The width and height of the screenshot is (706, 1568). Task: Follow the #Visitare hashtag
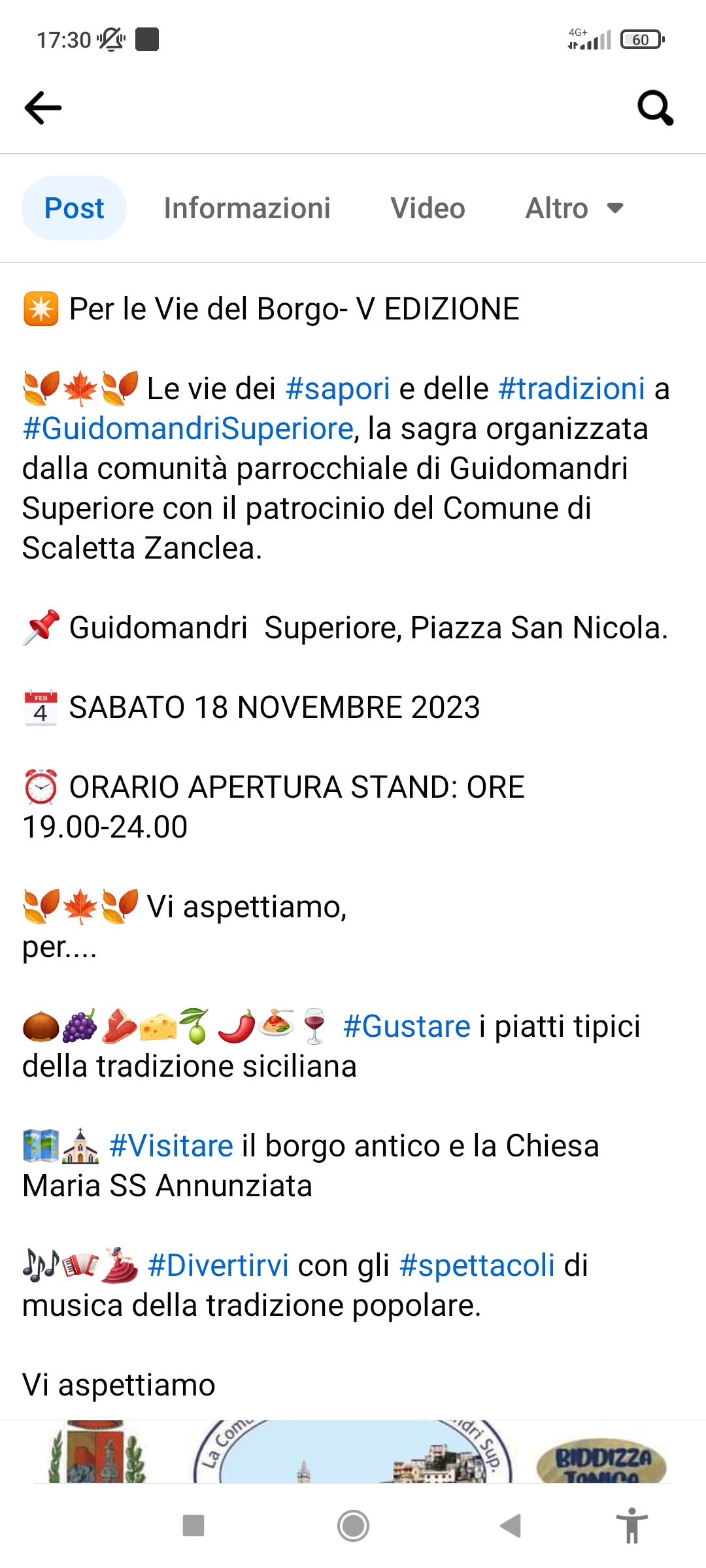(171, 1146)
